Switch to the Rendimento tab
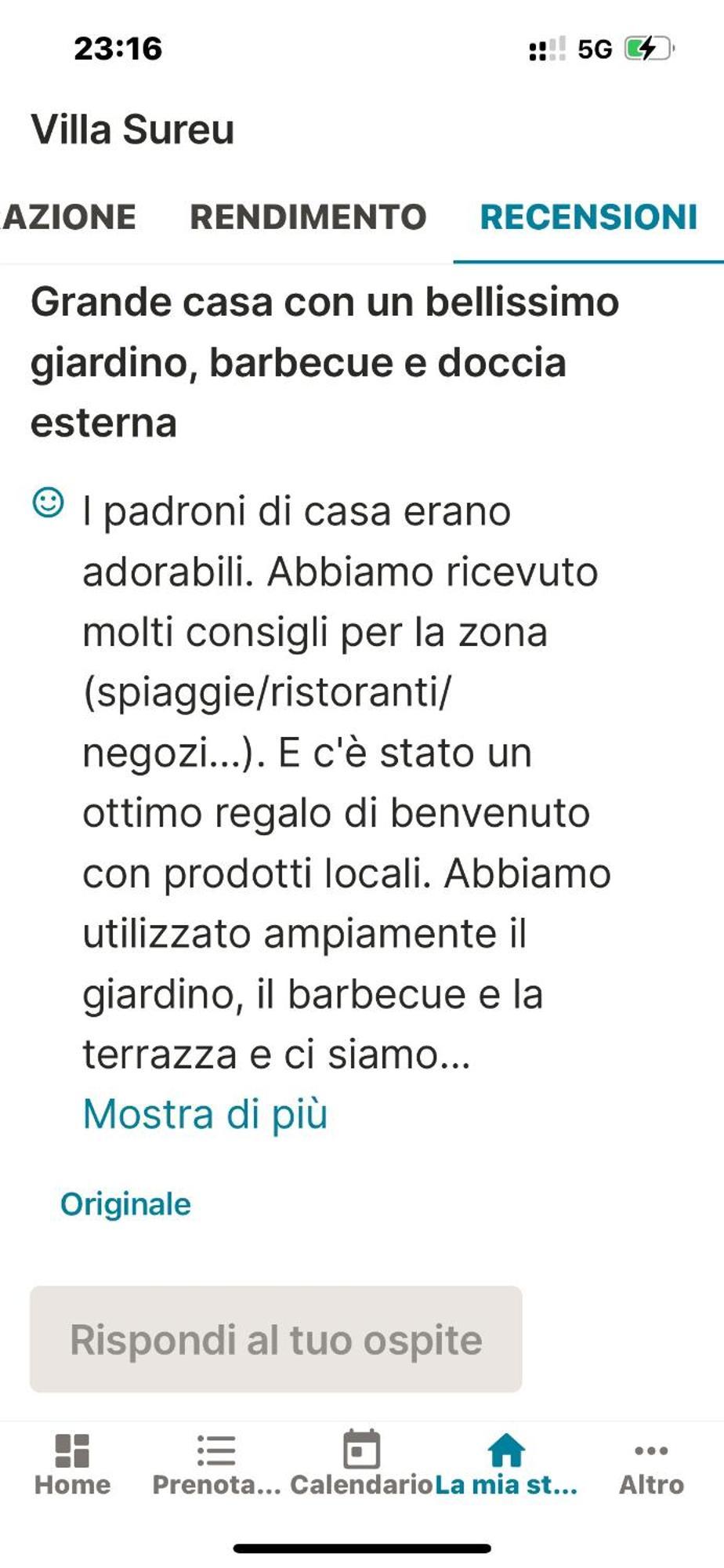 click(x=308, y=217)
